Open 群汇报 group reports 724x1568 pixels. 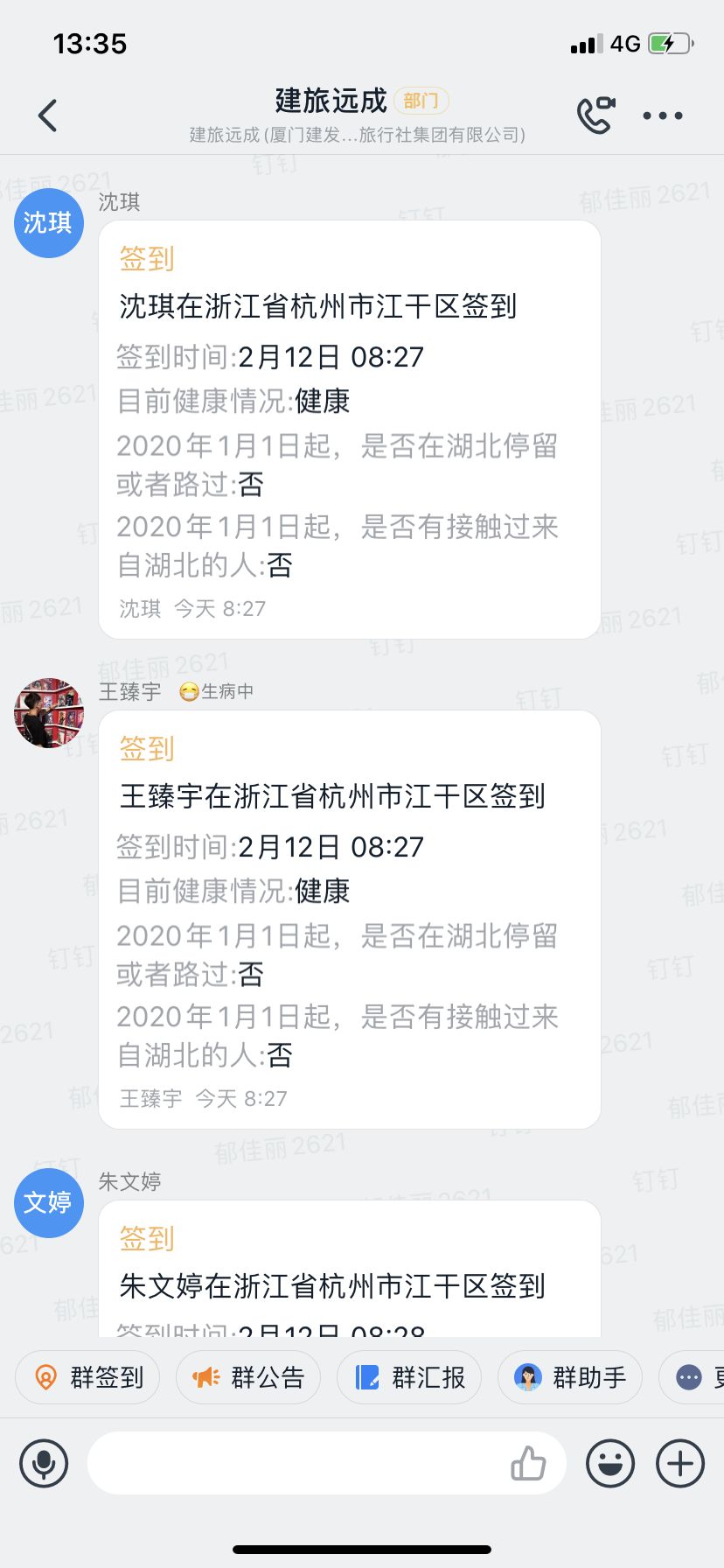coord(409,1377)
